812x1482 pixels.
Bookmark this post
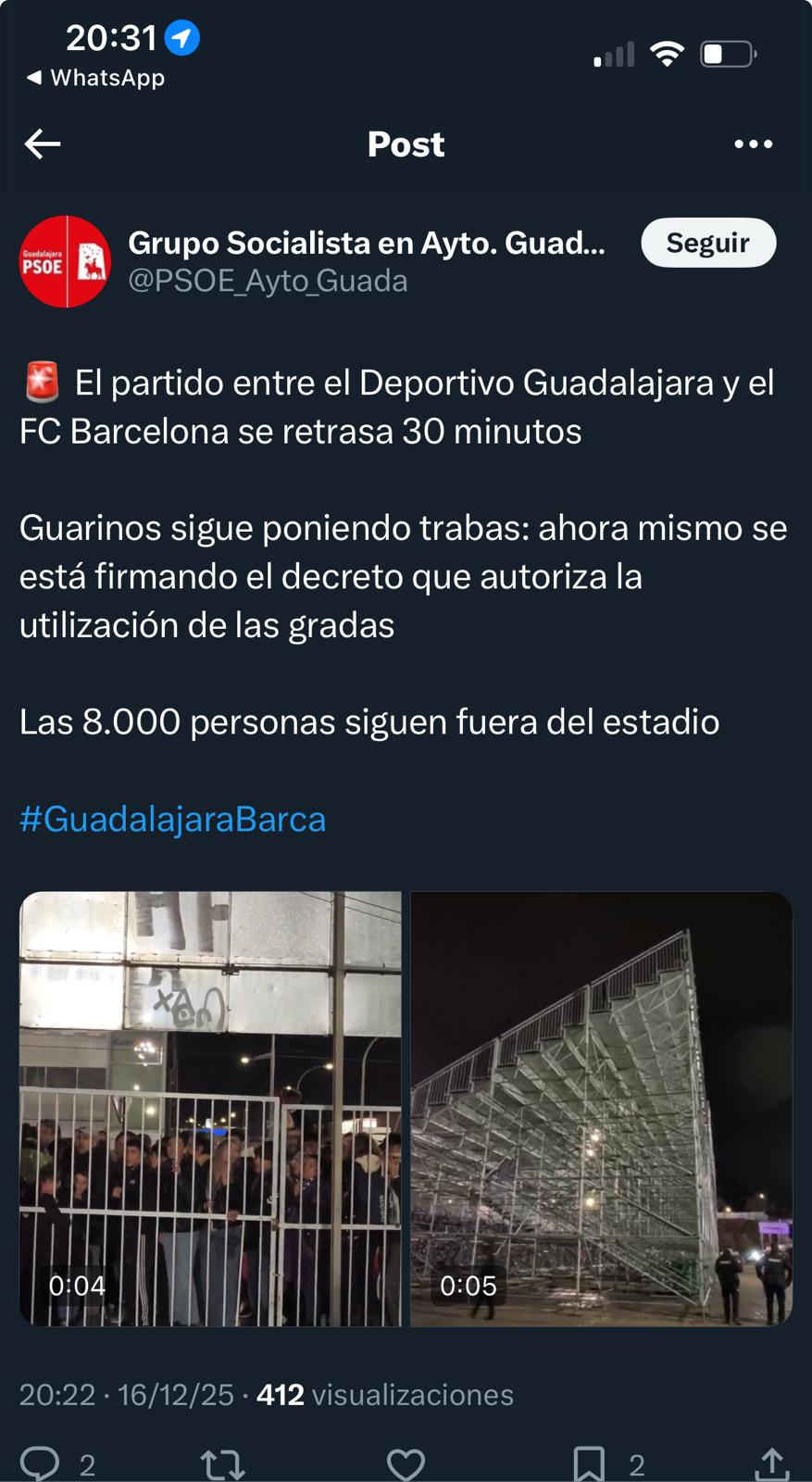[x=589, y=1463]
